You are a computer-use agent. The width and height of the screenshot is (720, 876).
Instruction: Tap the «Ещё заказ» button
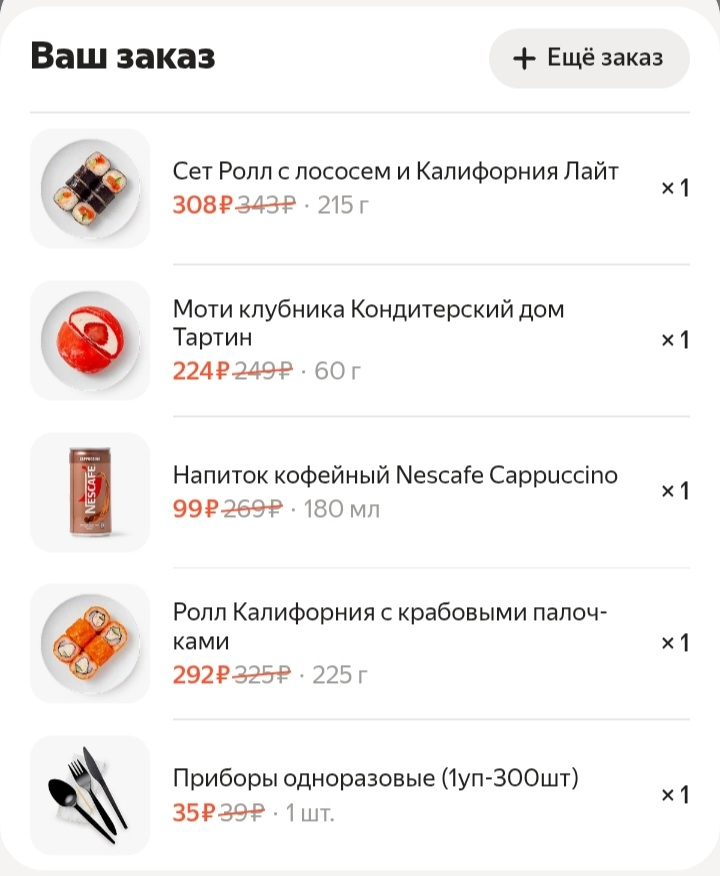(x=589, y=58)
